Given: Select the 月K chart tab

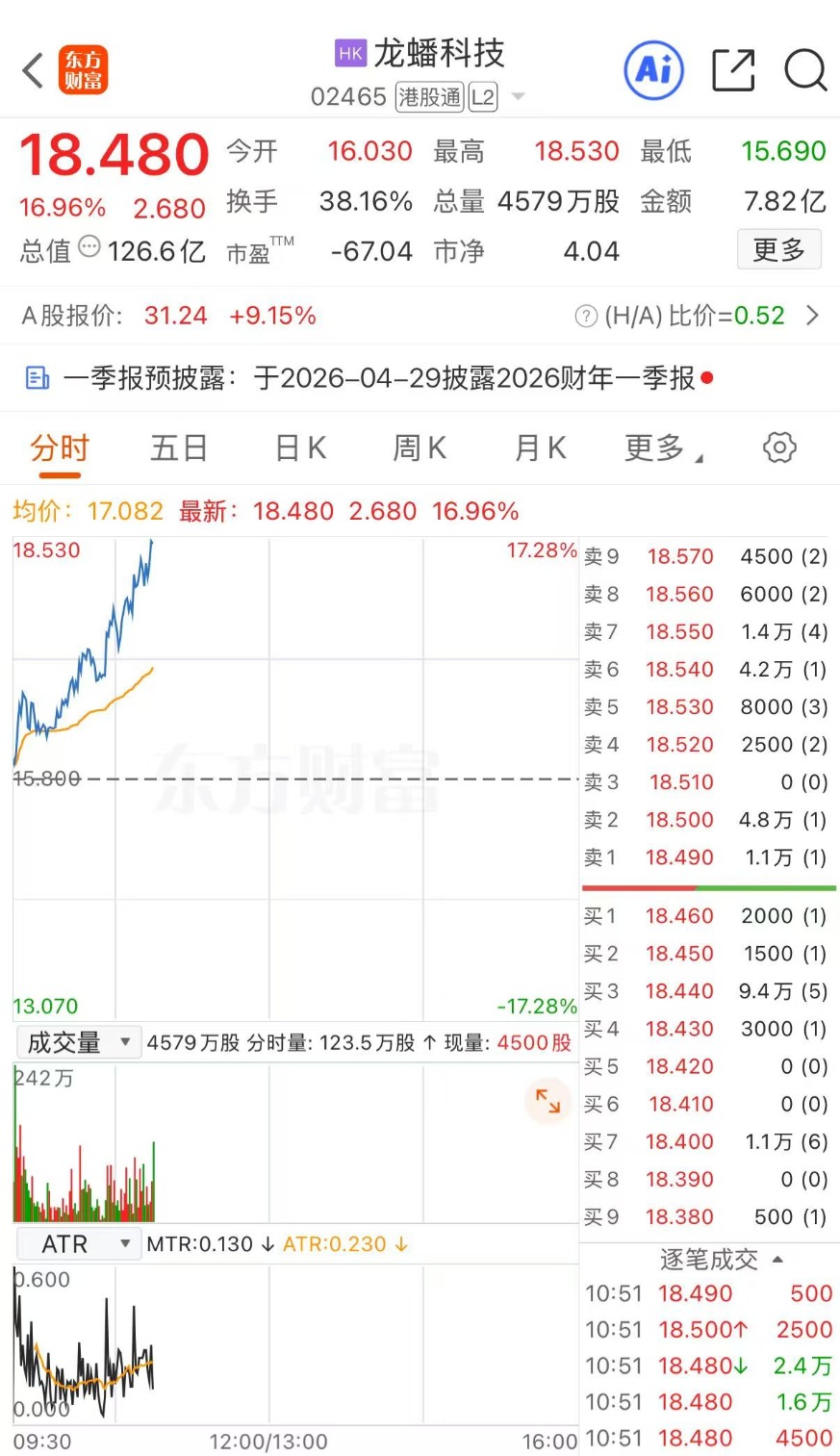Looking at the screenshot, I should click(x=540, y=447).
